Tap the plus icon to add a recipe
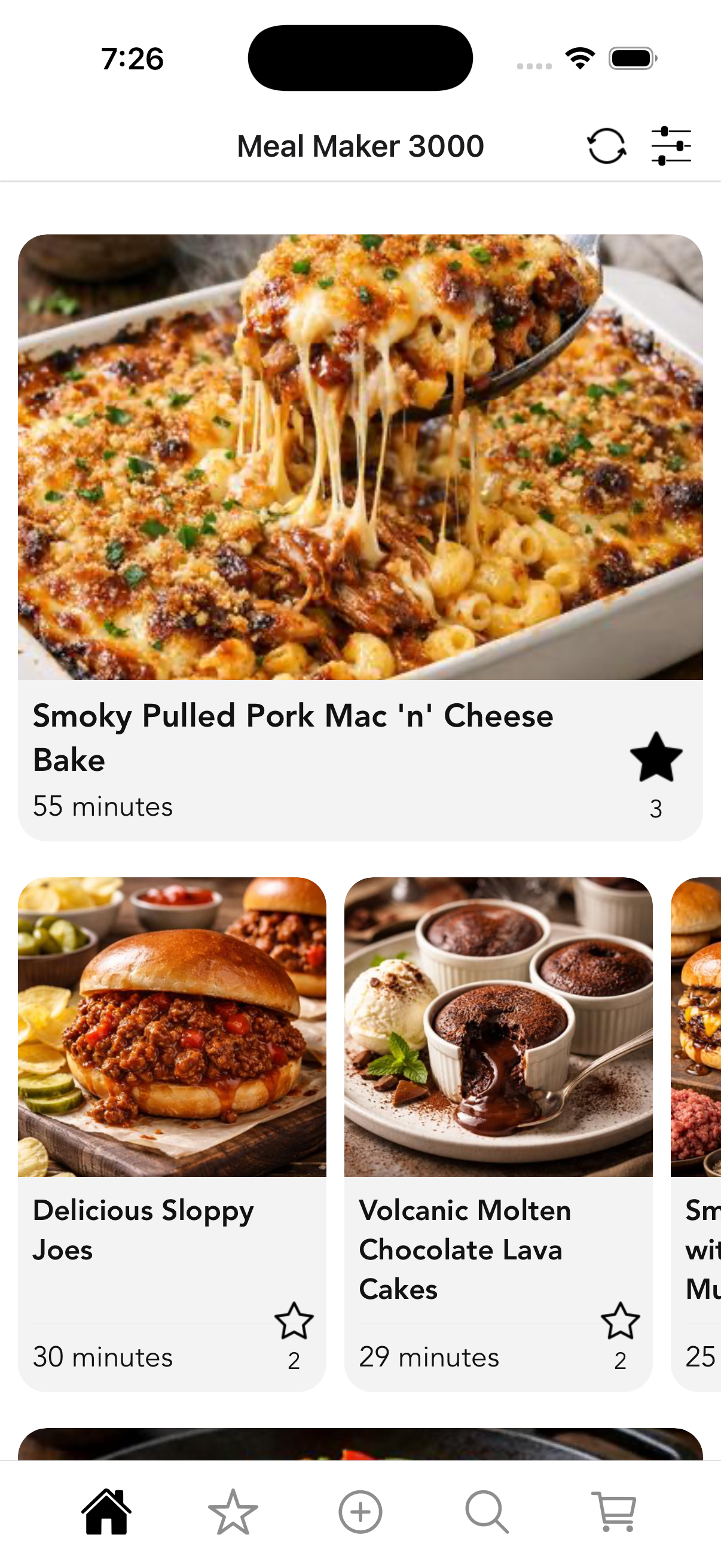 click(360, 1511)
